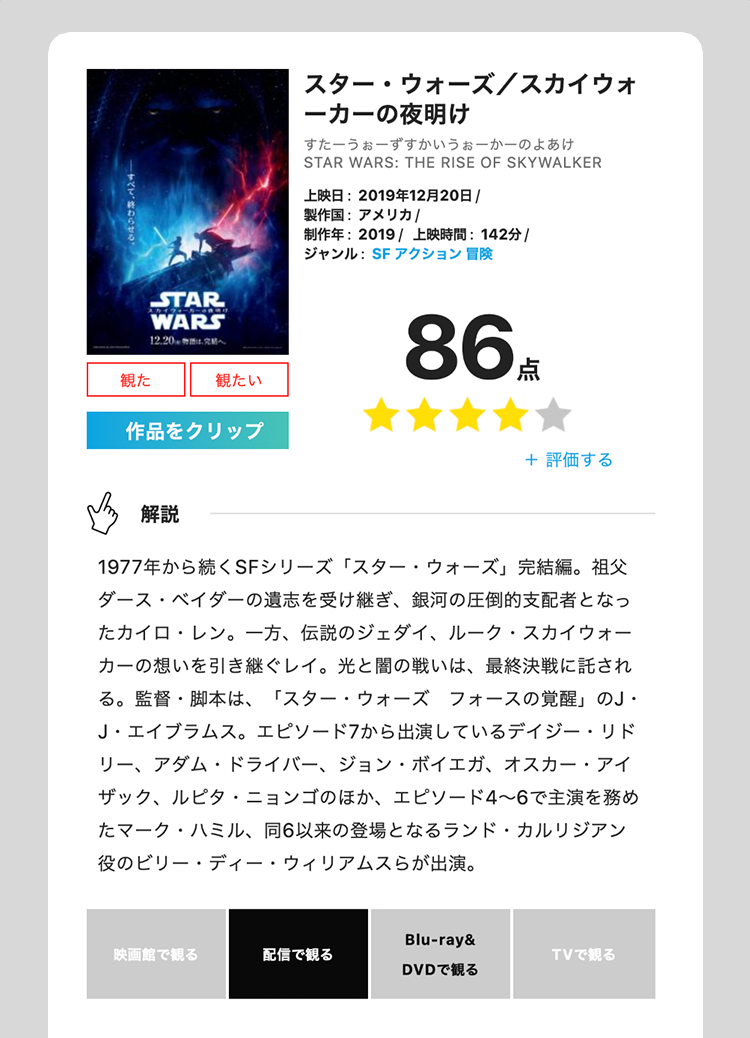The width and height of the screenshot is (750, 1038).
Task: Switch to the 映画館で観る tab
Action: point(156,954)
